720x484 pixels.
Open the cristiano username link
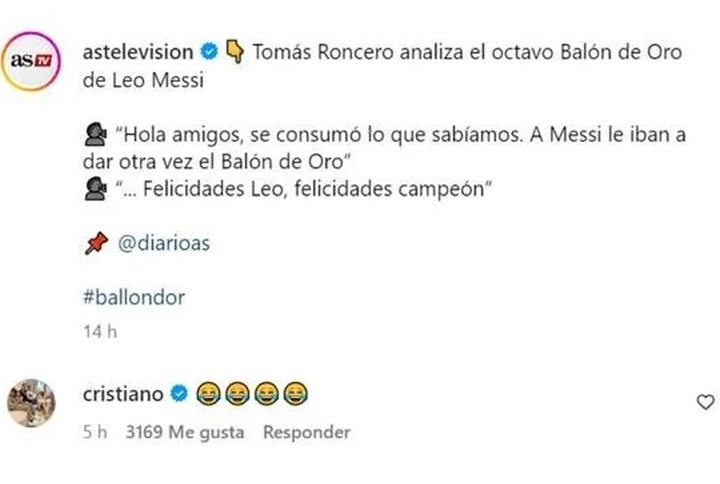coord(124,392)
